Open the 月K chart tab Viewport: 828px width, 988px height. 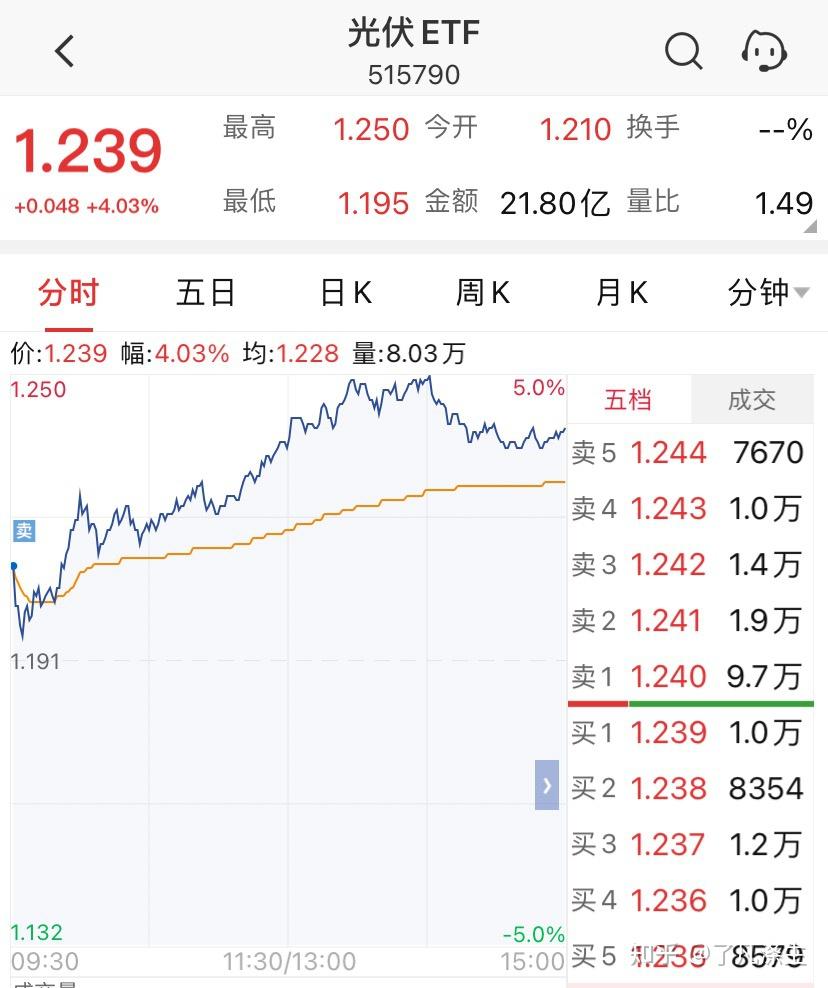click(620, 292)
